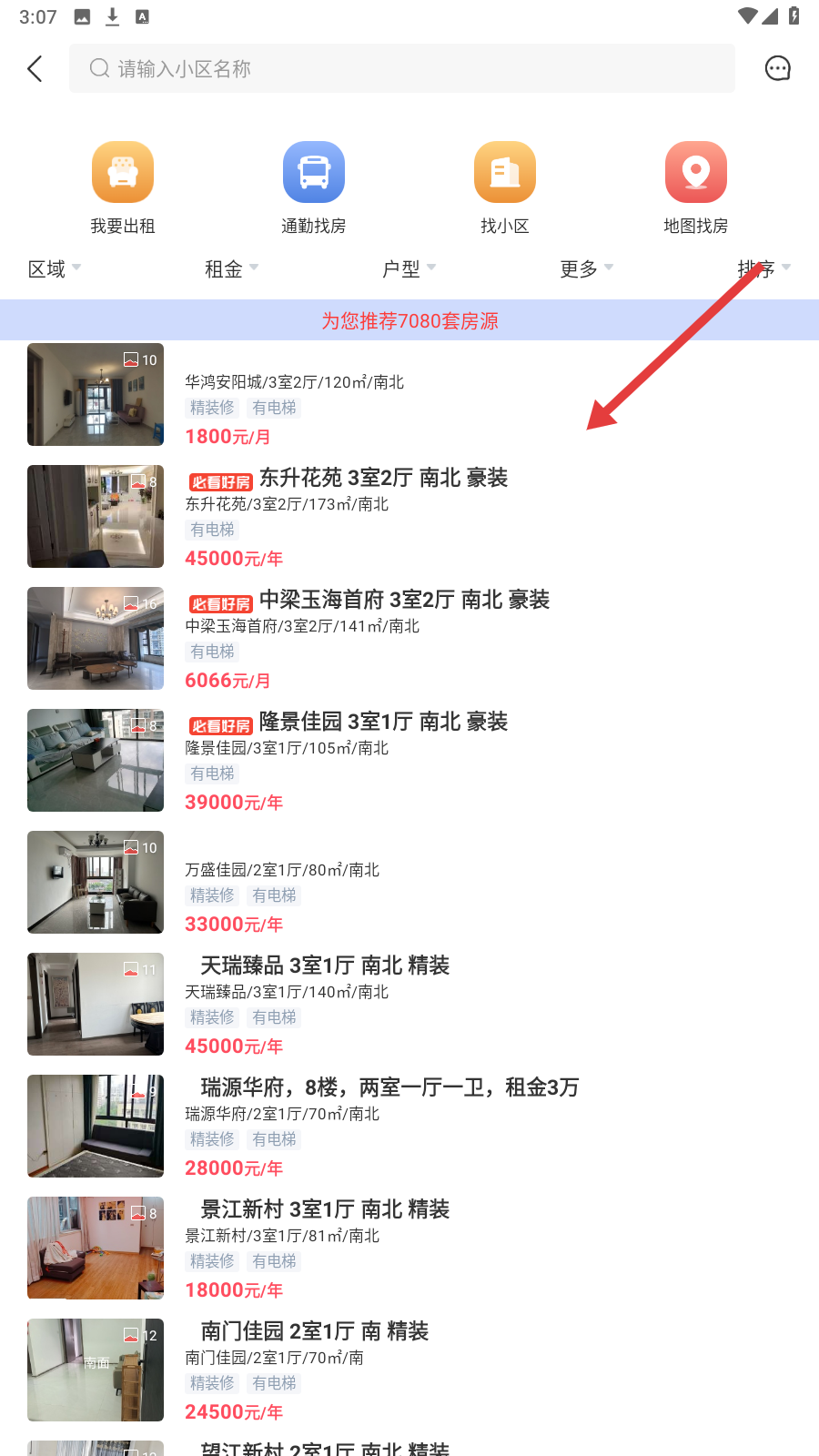This screenshot has height=1456, width=819.
Task: Open 东升花苑 3室2厅 listing
Action: point(409,517)
